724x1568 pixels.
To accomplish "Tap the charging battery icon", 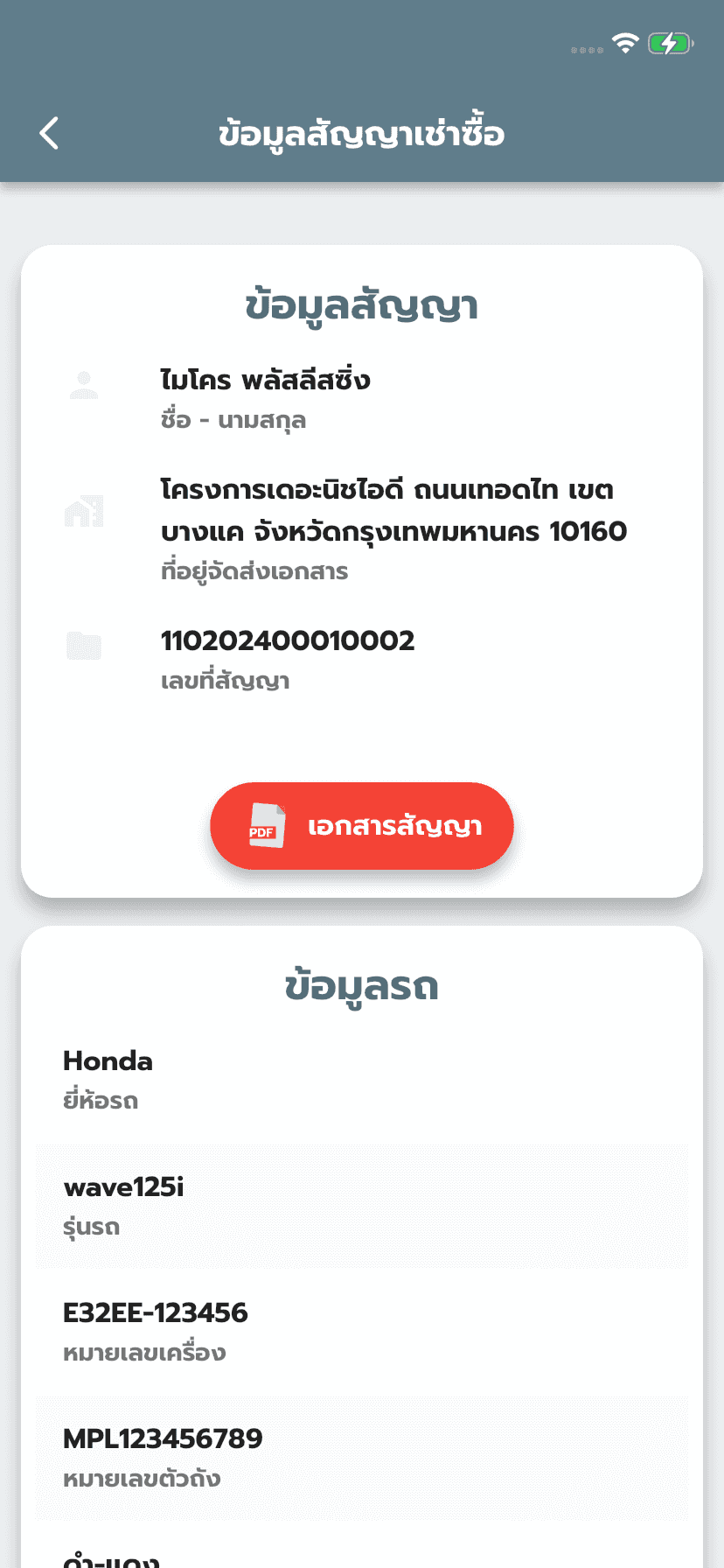I will click(672, 41).
